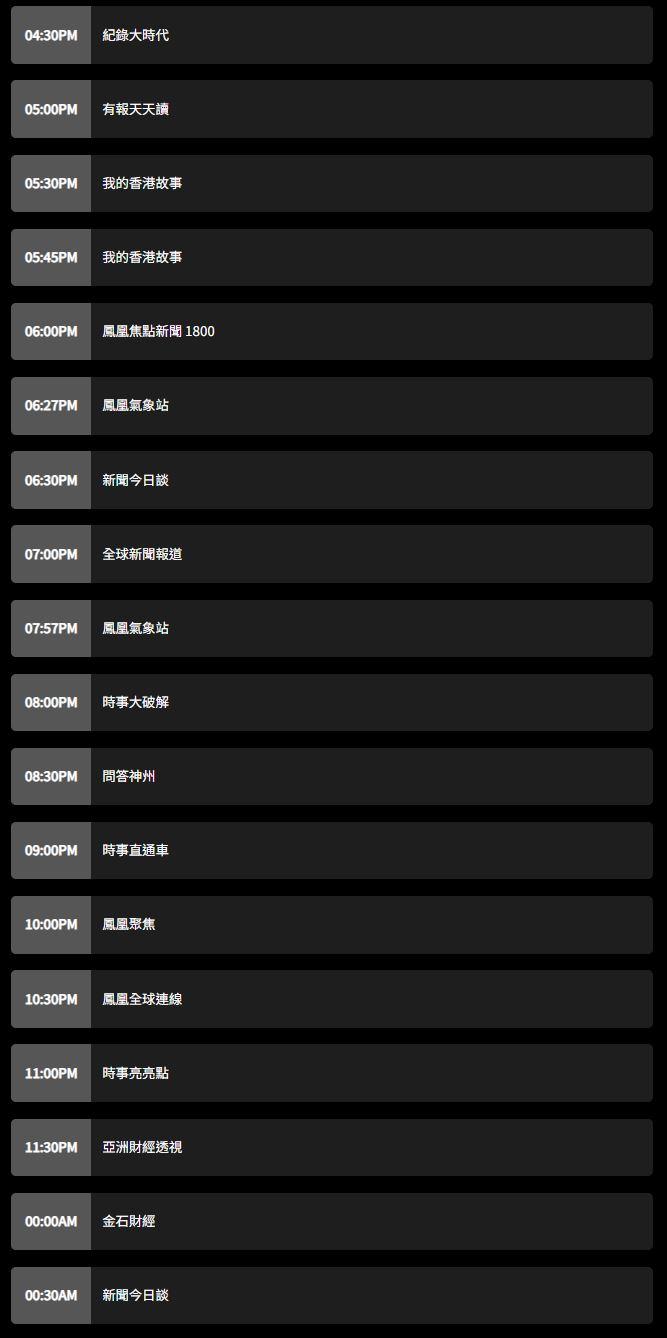
Task: Tap 鳳凰焦點新聞 1800 row
Action: pos(158,331)
